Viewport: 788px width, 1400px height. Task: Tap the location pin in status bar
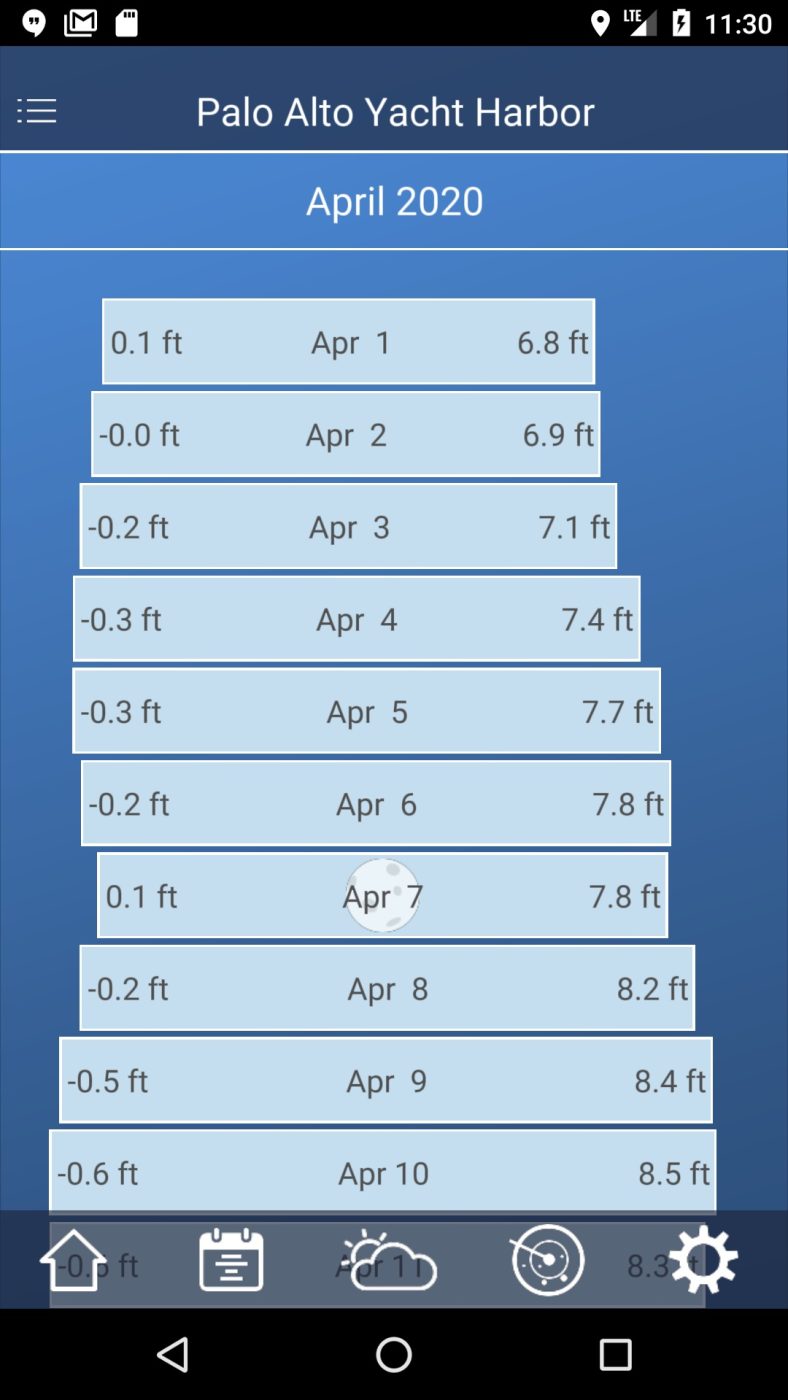(599, 22)
